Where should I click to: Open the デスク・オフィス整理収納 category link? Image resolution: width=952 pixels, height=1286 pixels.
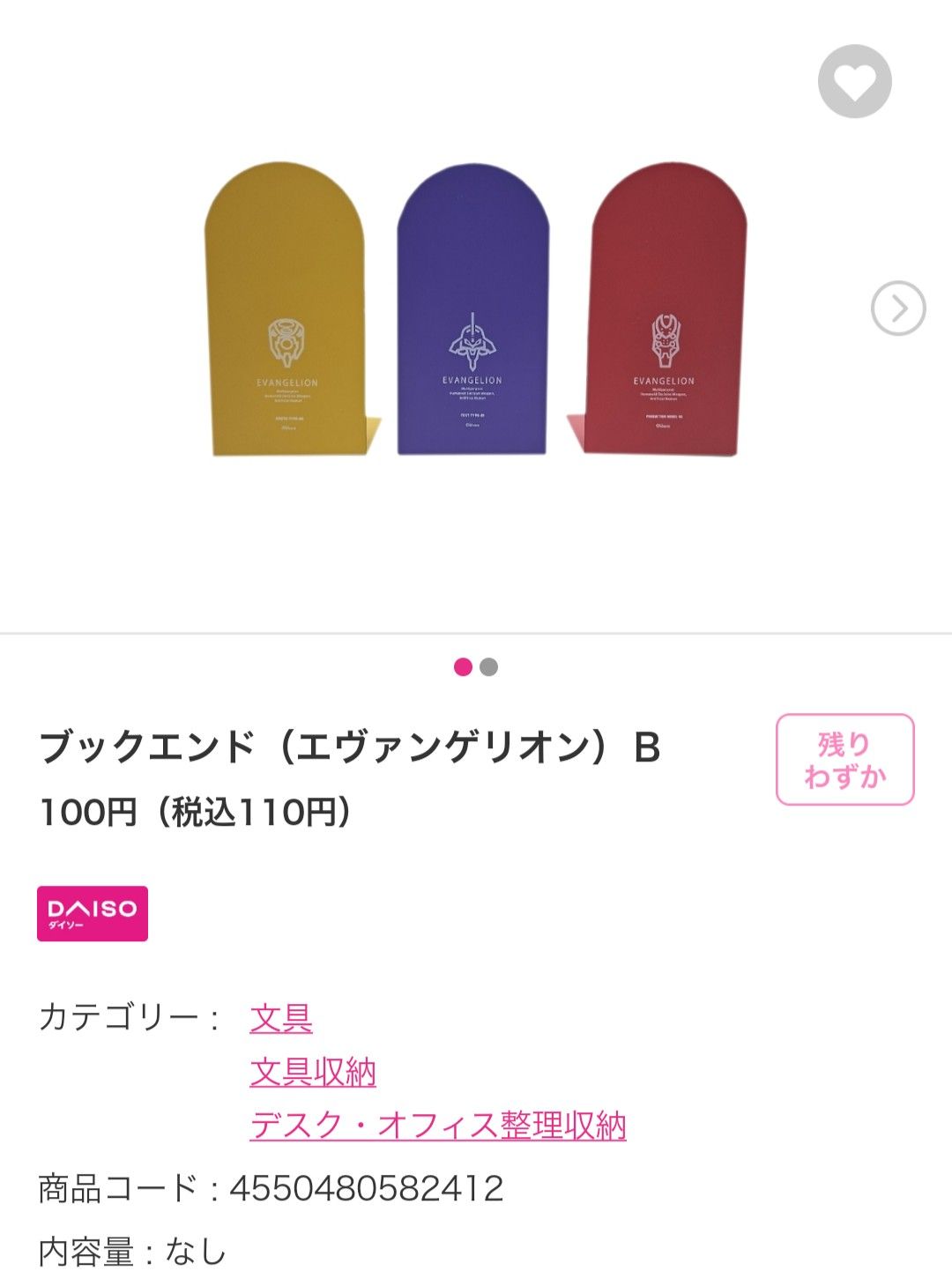click(437, 1126)
